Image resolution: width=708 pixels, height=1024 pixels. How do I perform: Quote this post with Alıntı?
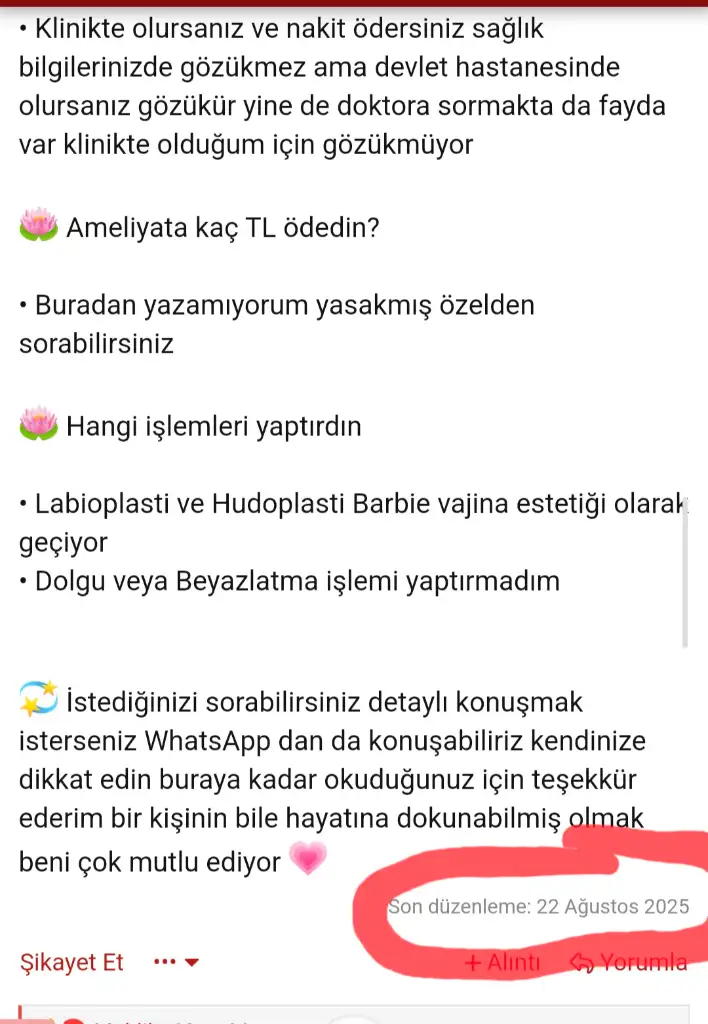[x=503, y=963]
